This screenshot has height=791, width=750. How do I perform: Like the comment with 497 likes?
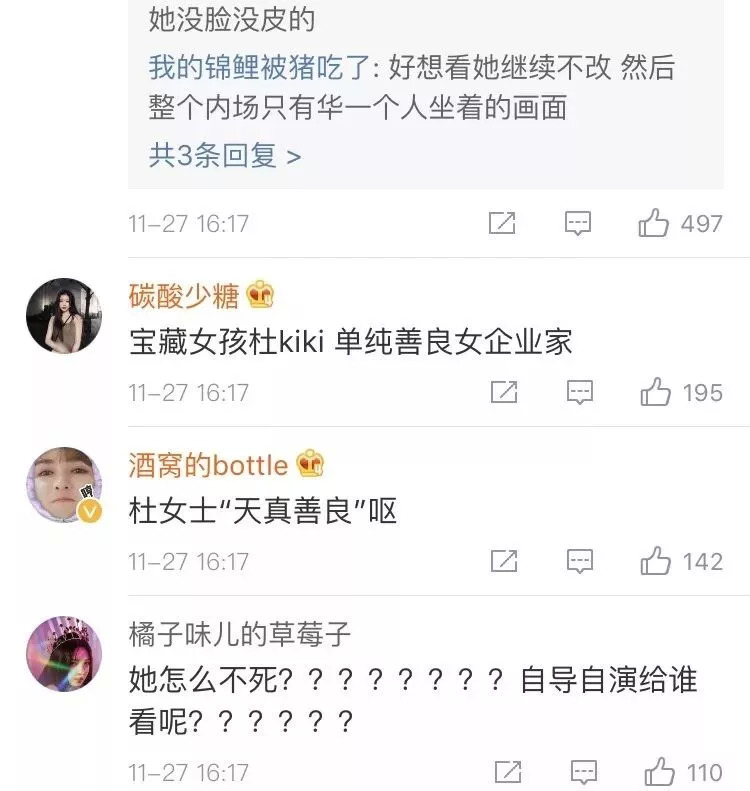tap(654, 223)
